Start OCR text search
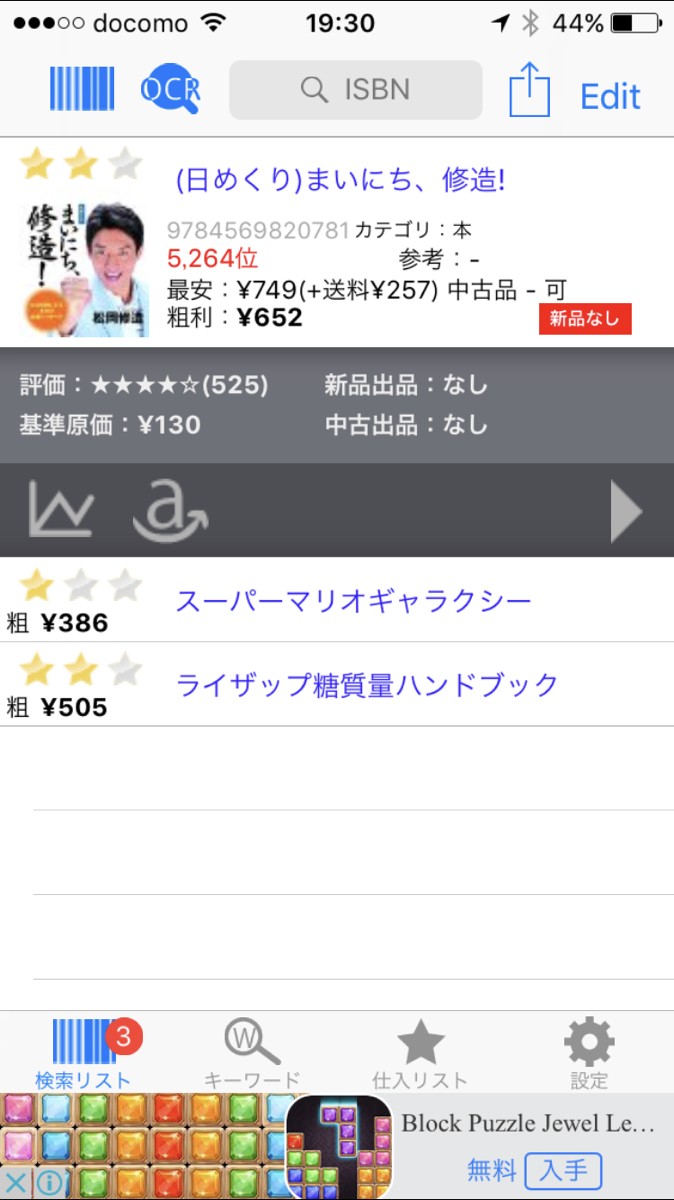 tap(170, 89)
